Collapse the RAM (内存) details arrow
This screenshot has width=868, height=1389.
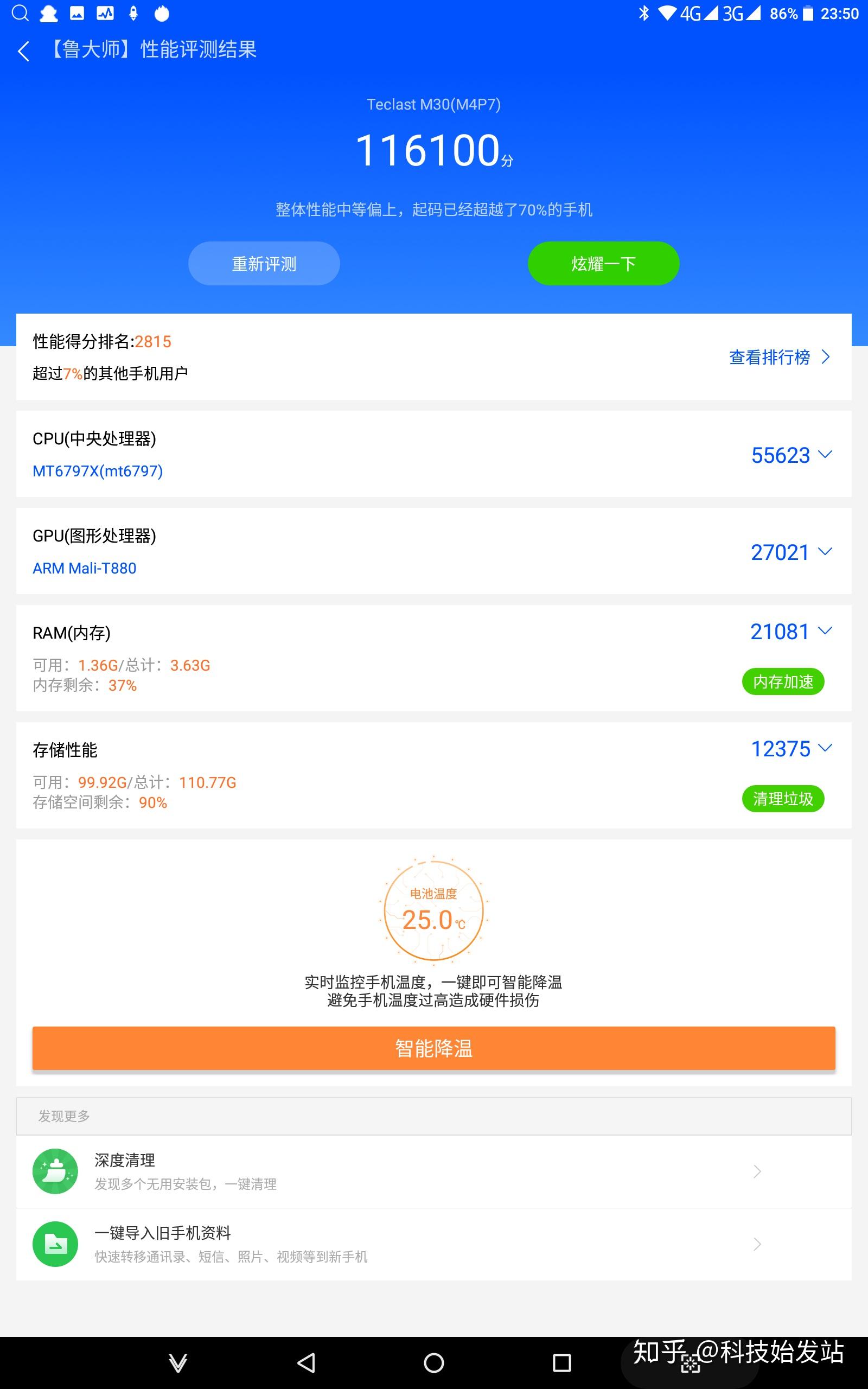(x=826, y=630)
